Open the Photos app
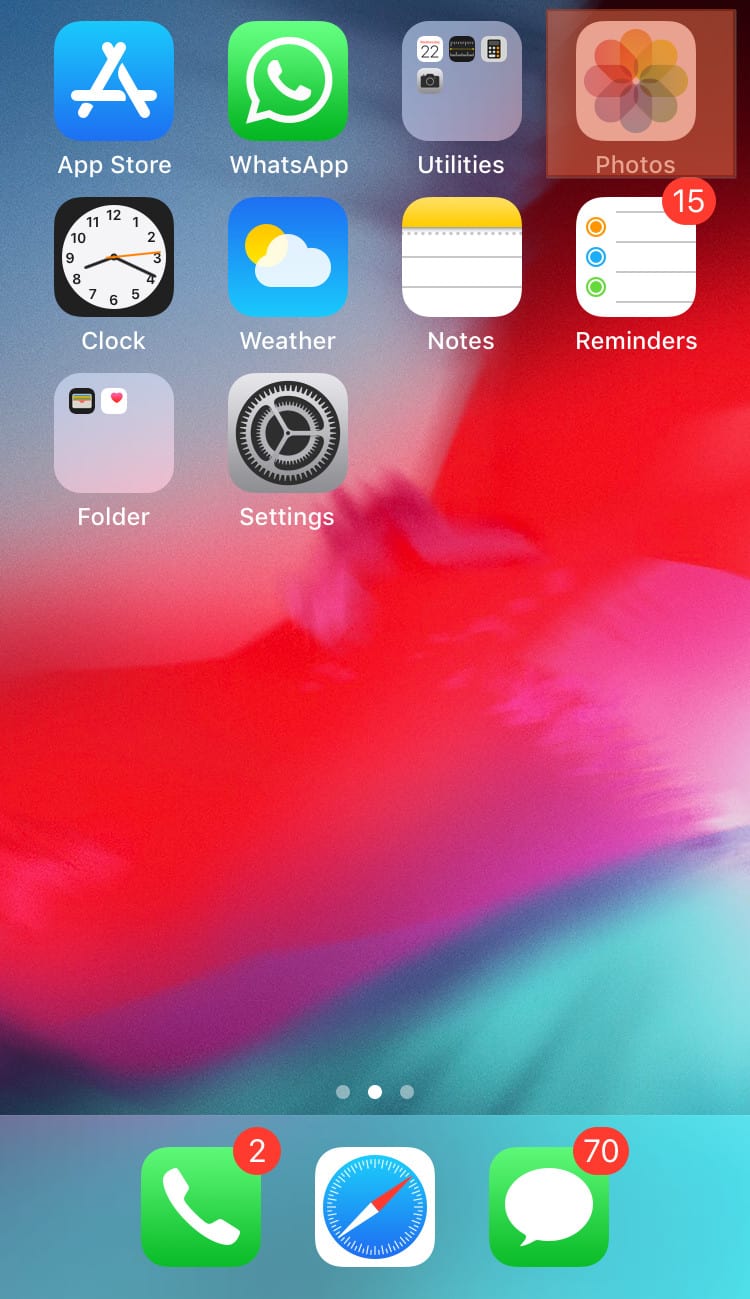Image resolution: width=750 pixels, height=1299 pixels. tap(636, 81)
